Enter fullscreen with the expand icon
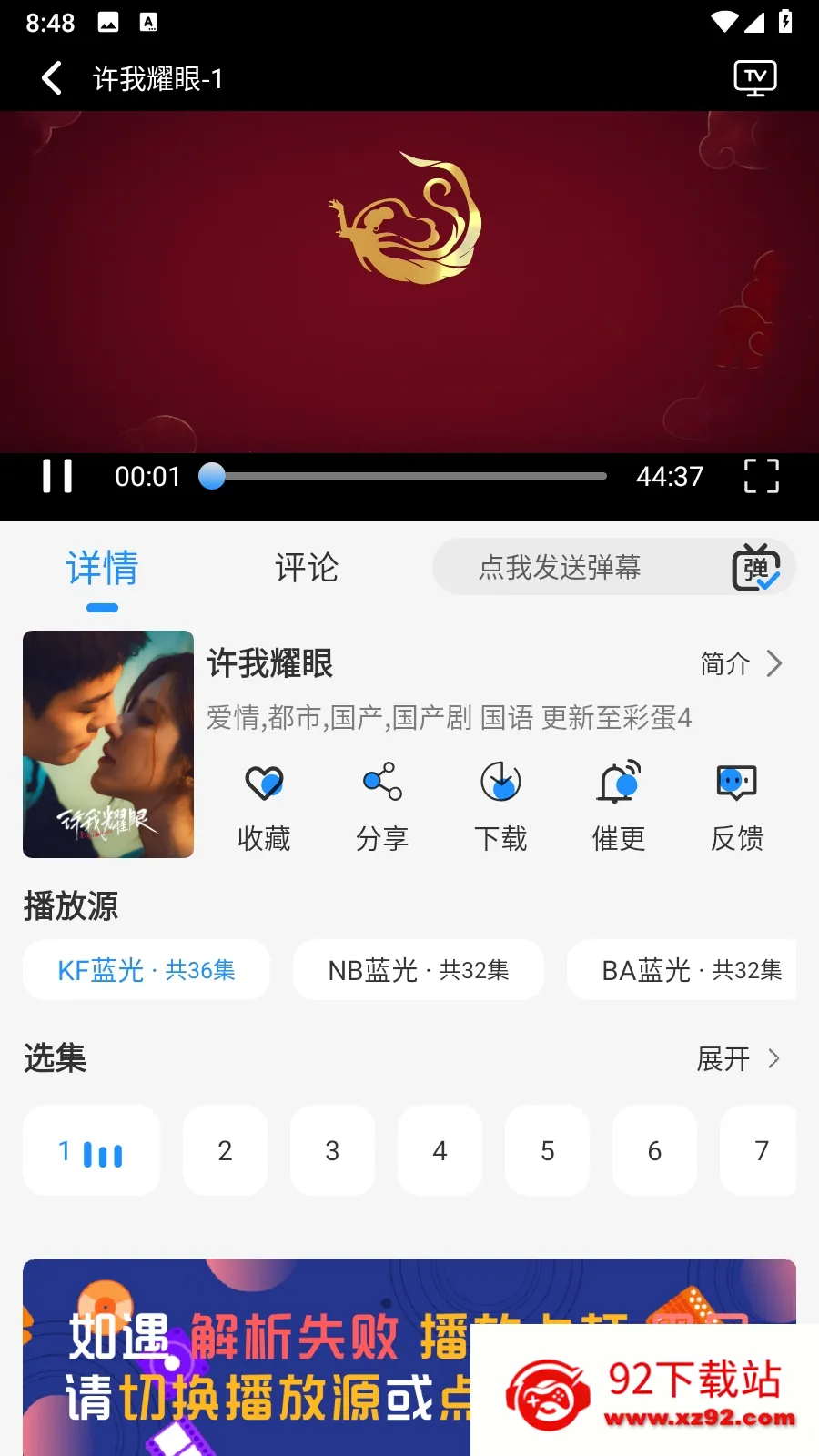Viewport: 819px width, 1456px height. click(x=761, y=476)
